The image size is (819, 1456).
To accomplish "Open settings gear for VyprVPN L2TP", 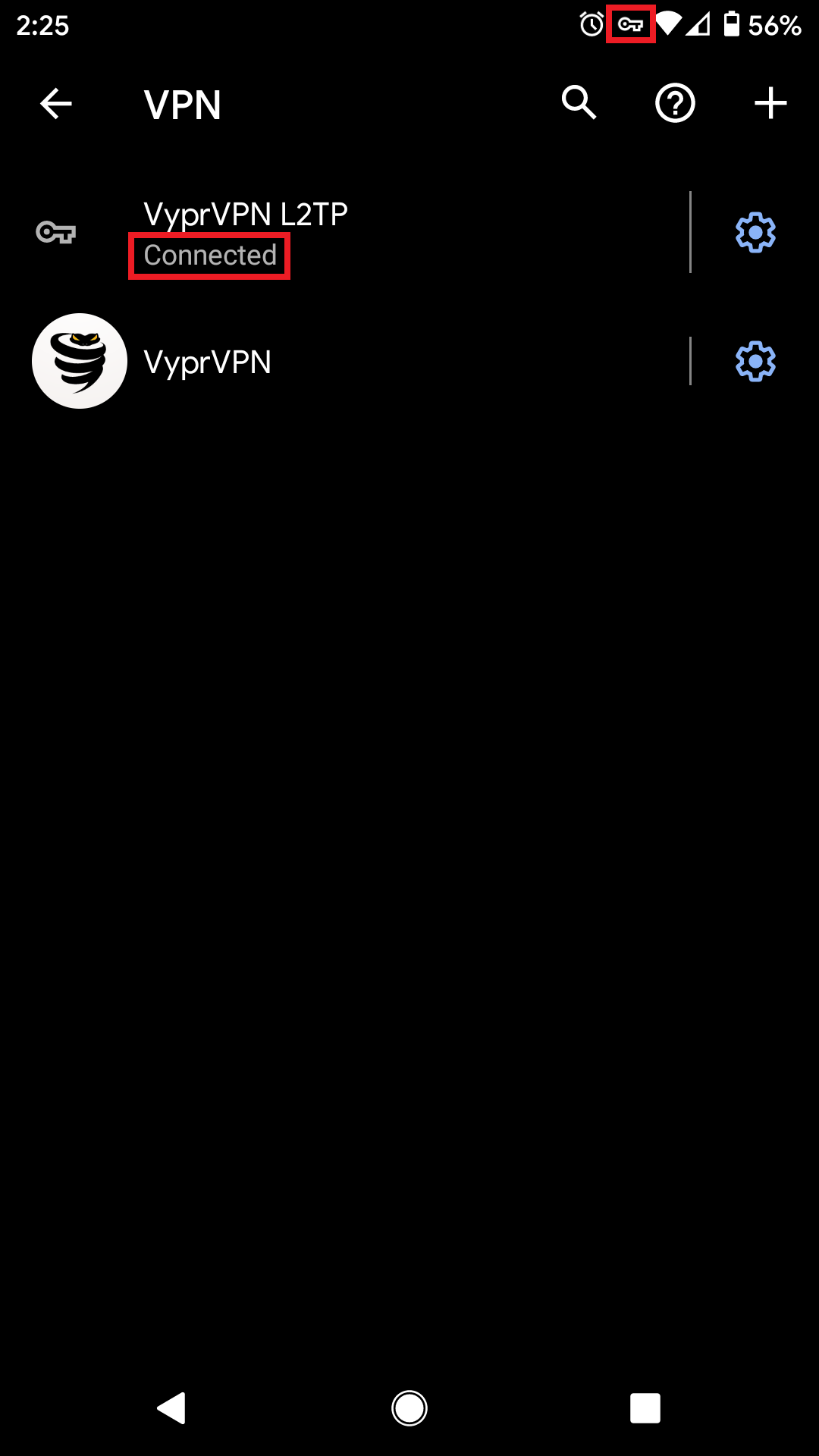I will click(x=754, y=233).
